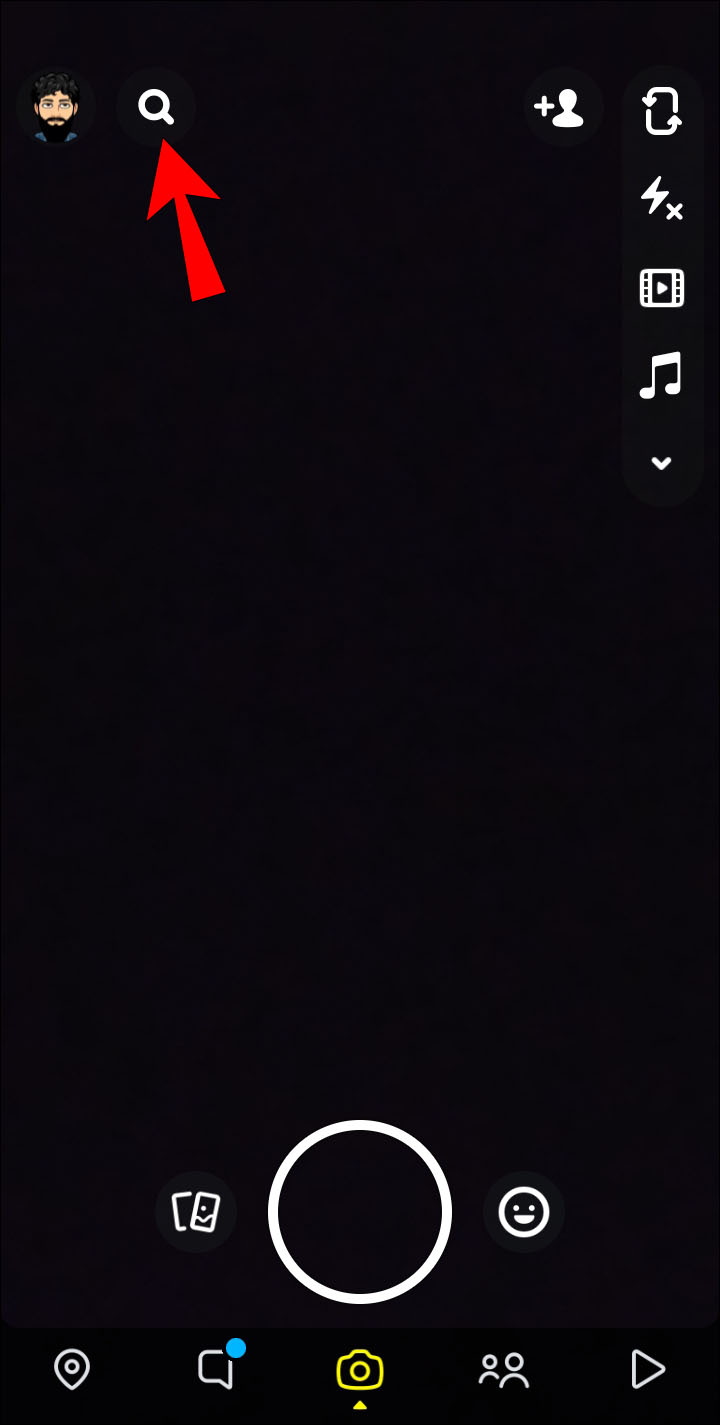Open the Bitmoji profile avatar
This screenshot has width=720, height=1425.
[55, 107]
